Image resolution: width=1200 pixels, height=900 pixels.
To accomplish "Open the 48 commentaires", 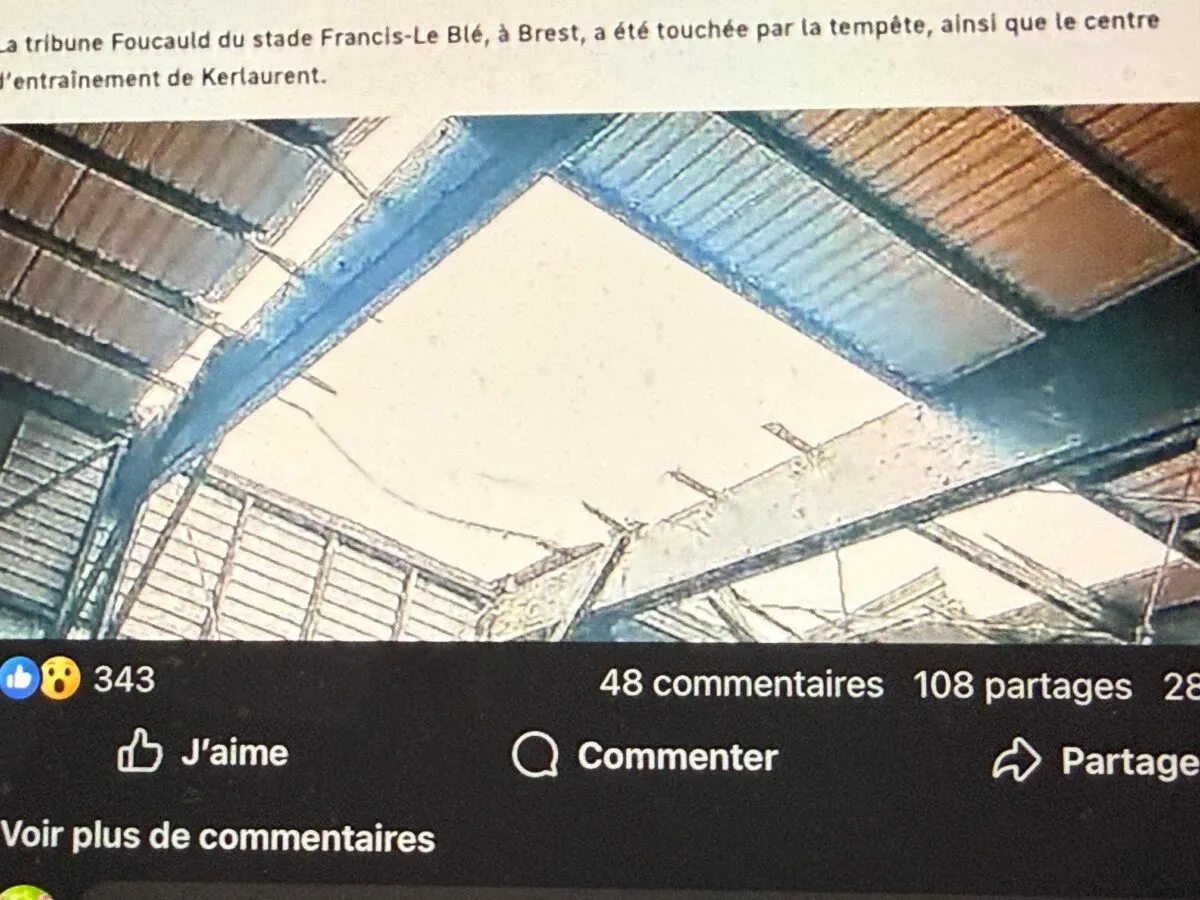I will pos(741,684).
